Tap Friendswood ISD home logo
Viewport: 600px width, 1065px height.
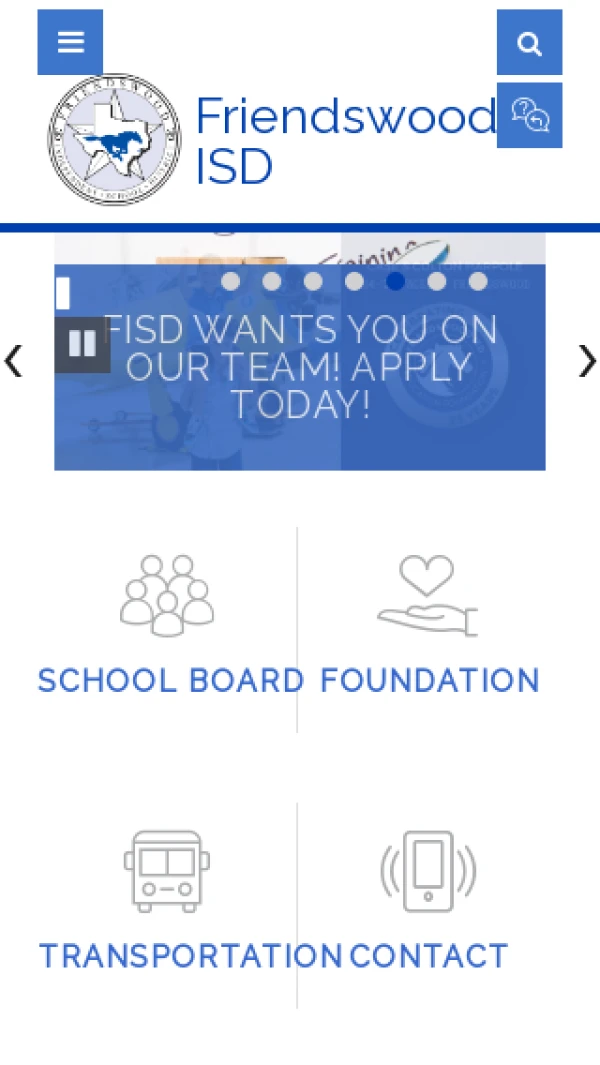115,139
